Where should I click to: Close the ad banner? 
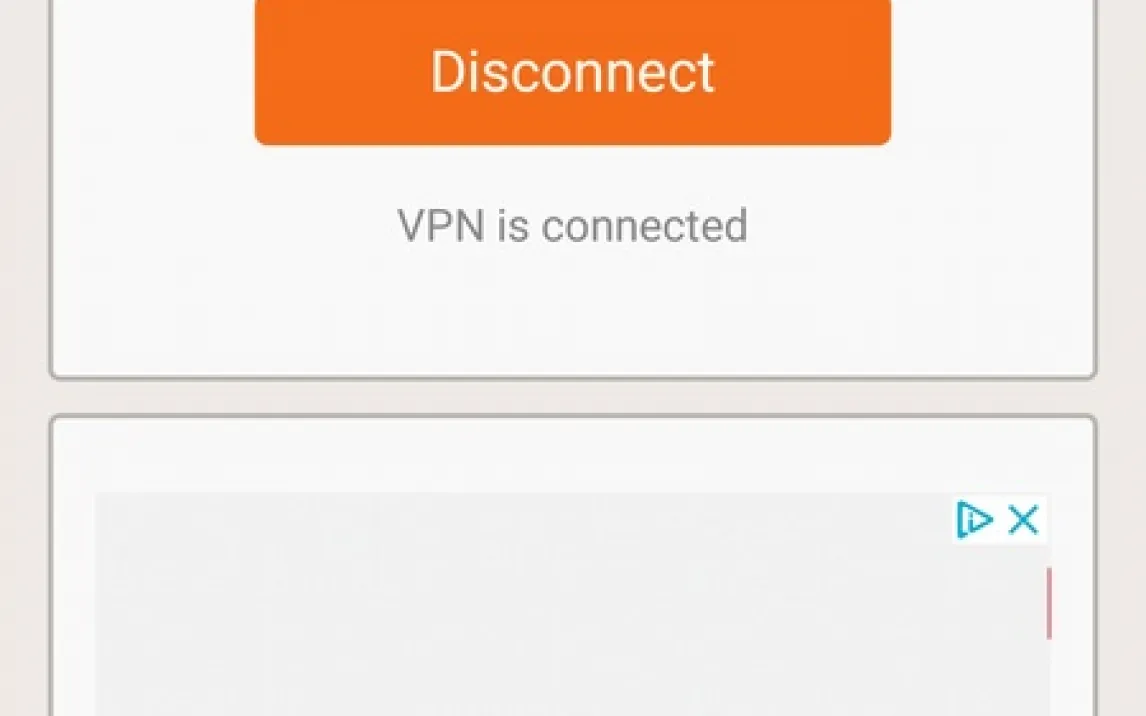click(1023, 520)
